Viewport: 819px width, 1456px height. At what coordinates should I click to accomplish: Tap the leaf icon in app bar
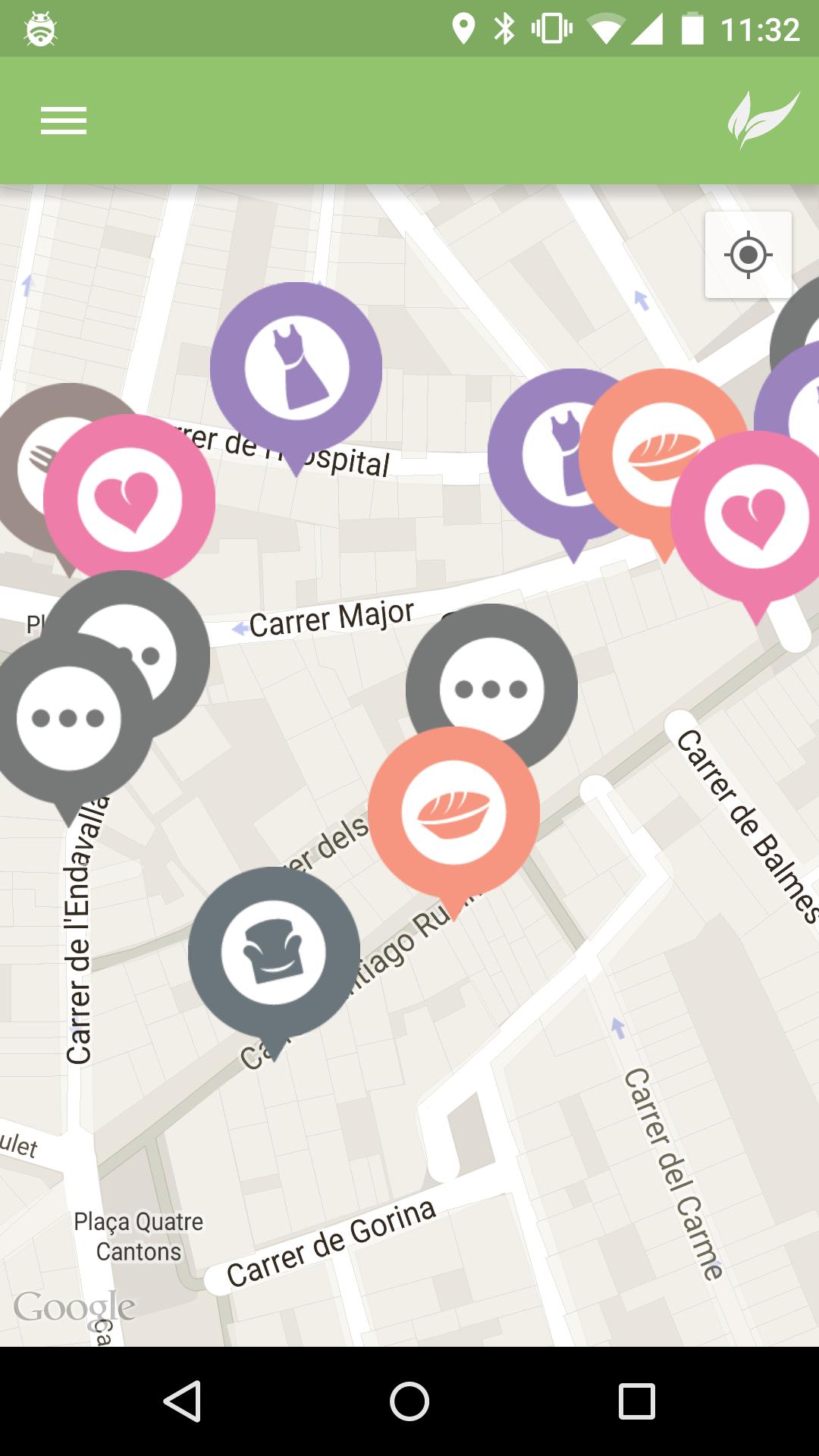[x=762, y=120]
